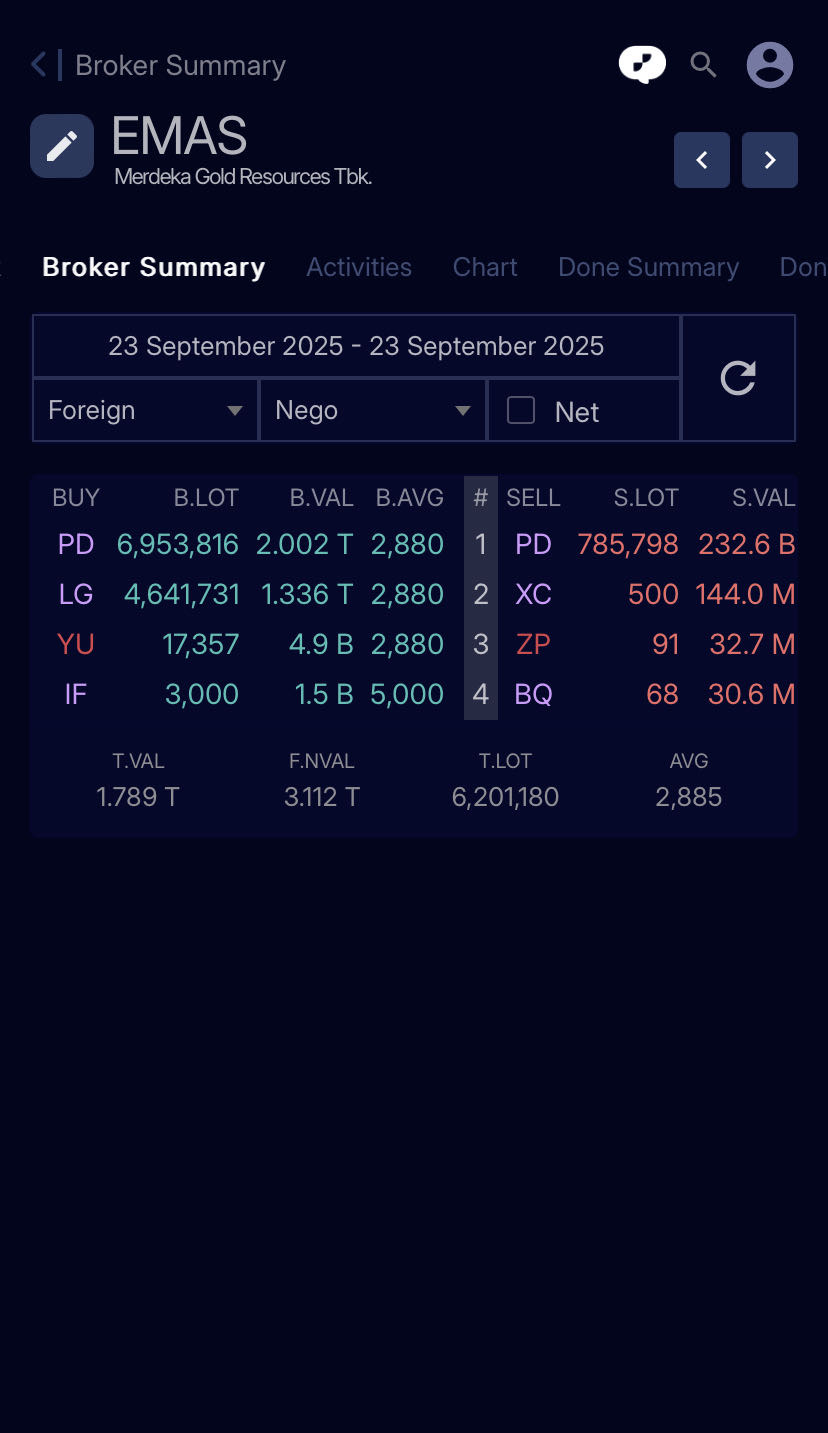Switch to the Chart tab
The width and height of the screenshot is (828, 1433).
(485, 267)
